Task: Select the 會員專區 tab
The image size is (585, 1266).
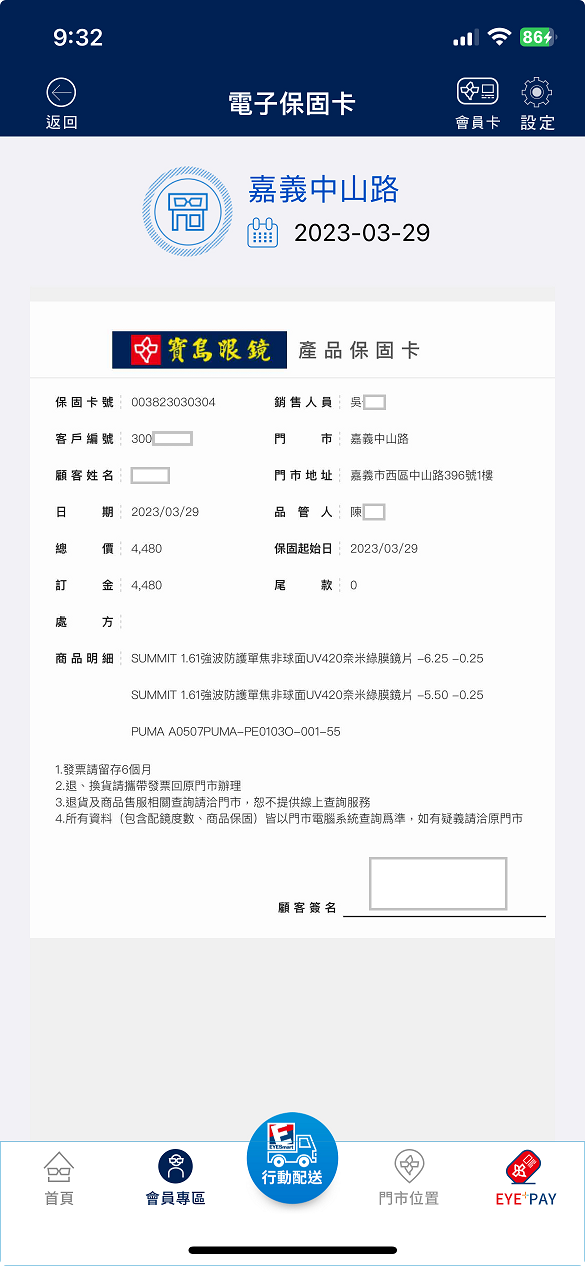Action: coord(176,1179)
